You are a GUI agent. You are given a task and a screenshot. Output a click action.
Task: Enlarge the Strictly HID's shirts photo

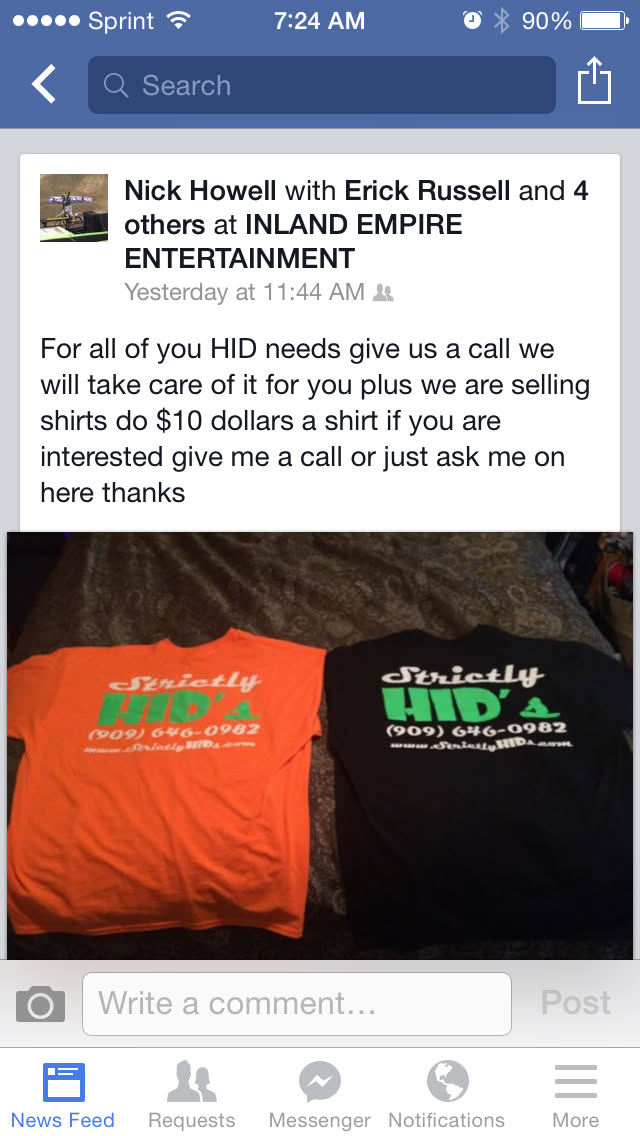(320, 745)
